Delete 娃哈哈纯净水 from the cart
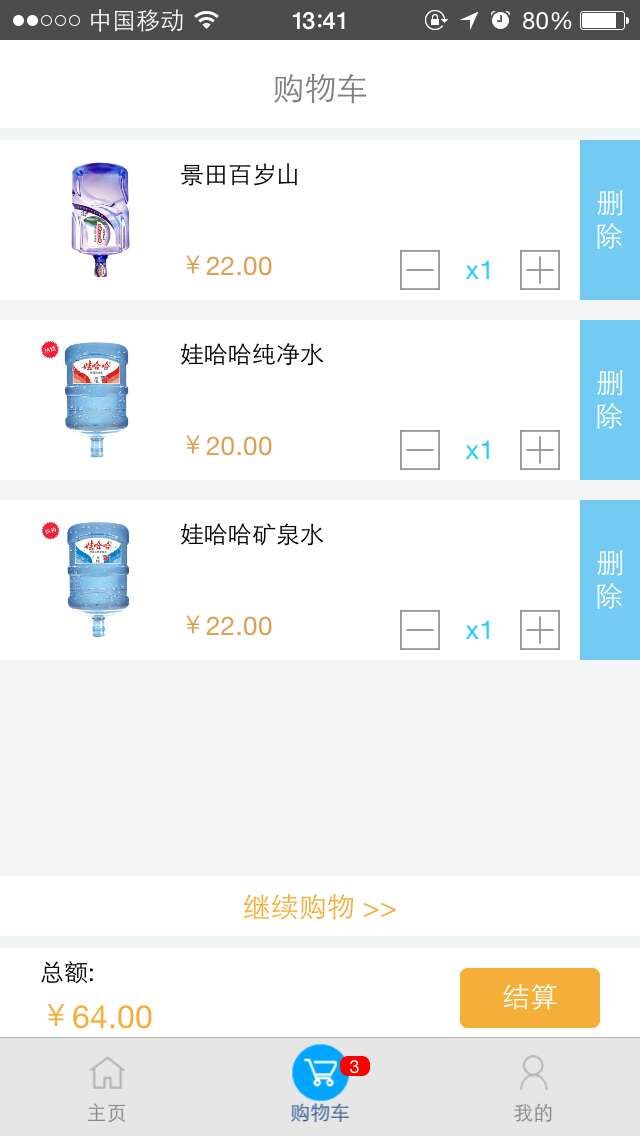 610,400
